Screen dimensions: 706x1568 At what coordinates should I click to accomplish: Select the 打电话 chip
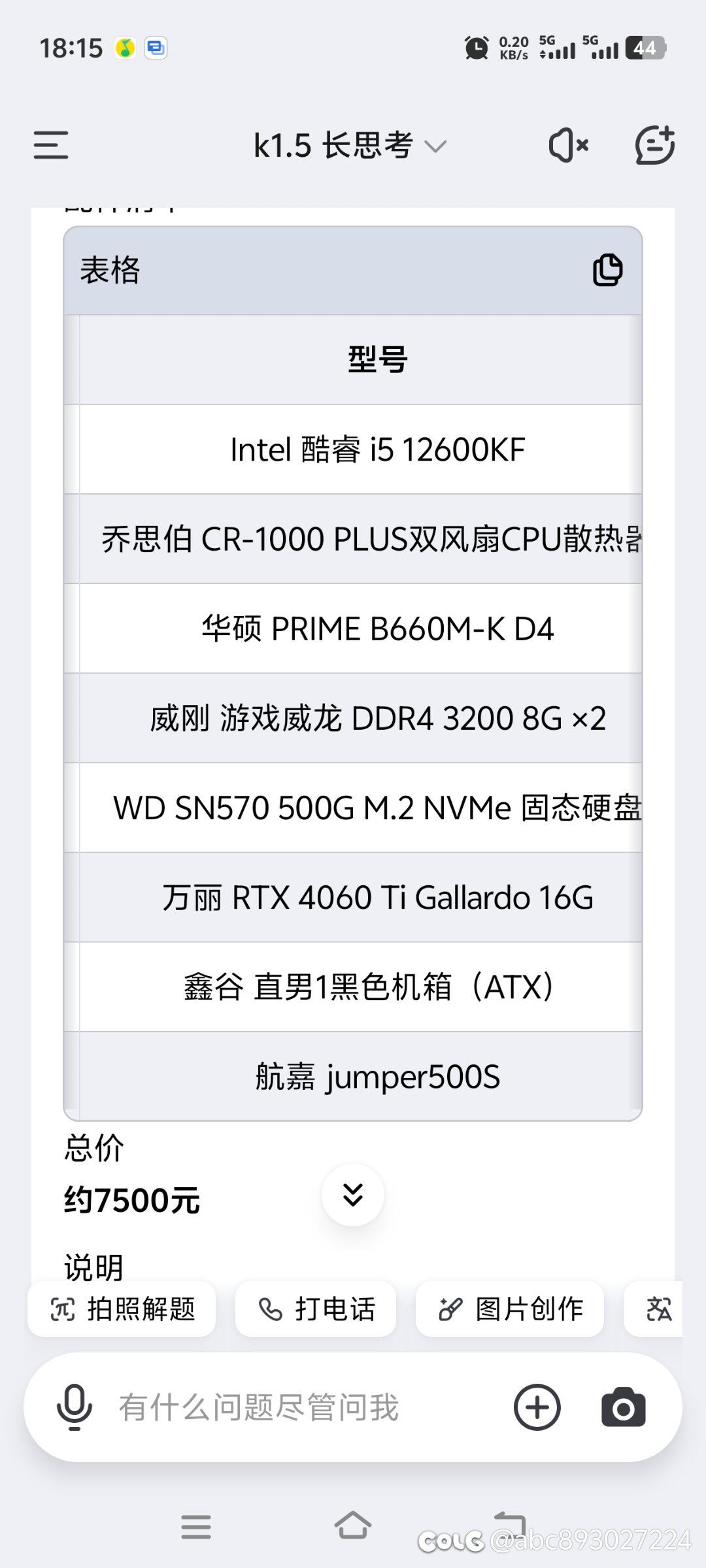[x=316, y=1309]
